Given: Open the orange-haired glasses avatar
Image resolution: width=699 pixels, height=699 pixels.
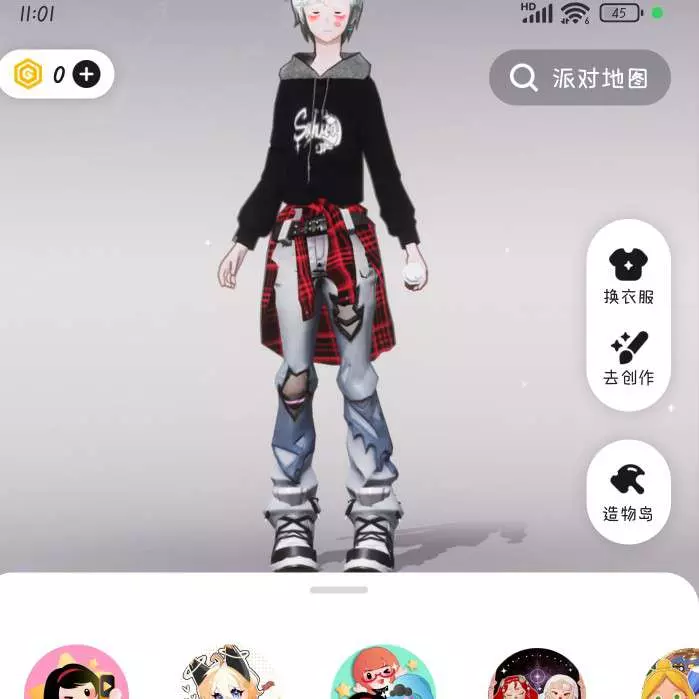Looking at the screenshot, I should [x=384, y=674].
